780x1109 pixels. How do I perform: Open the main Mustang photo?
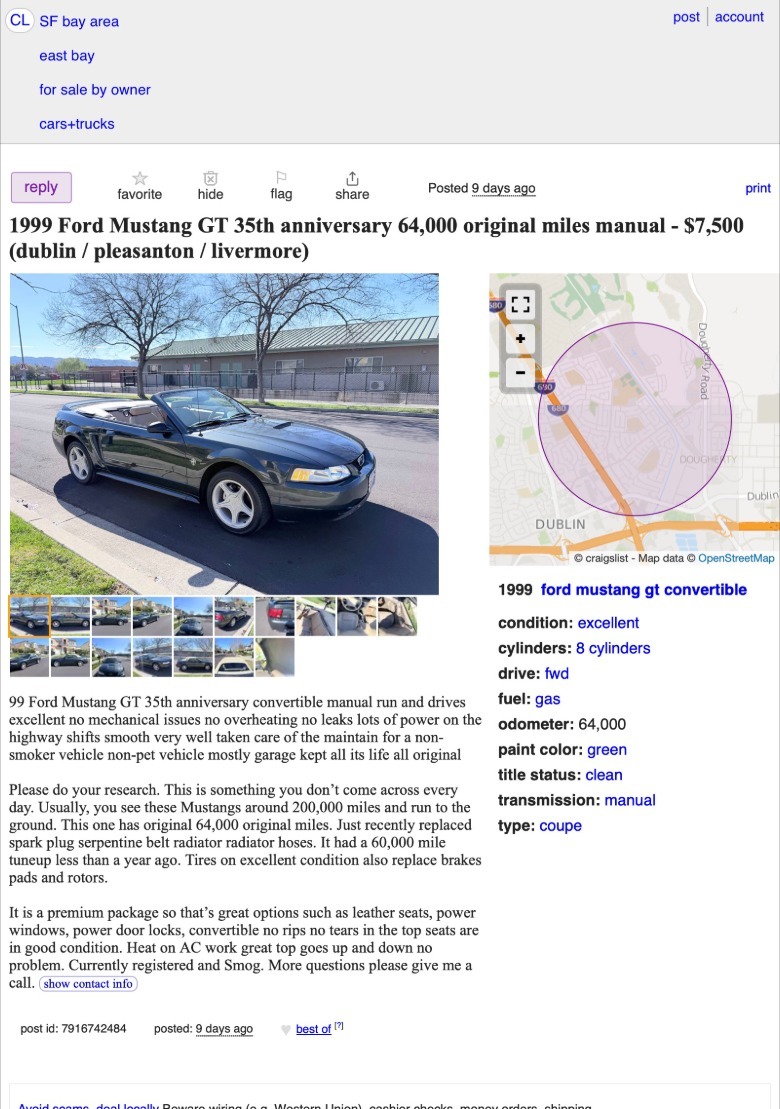click(x=224, y=433)
